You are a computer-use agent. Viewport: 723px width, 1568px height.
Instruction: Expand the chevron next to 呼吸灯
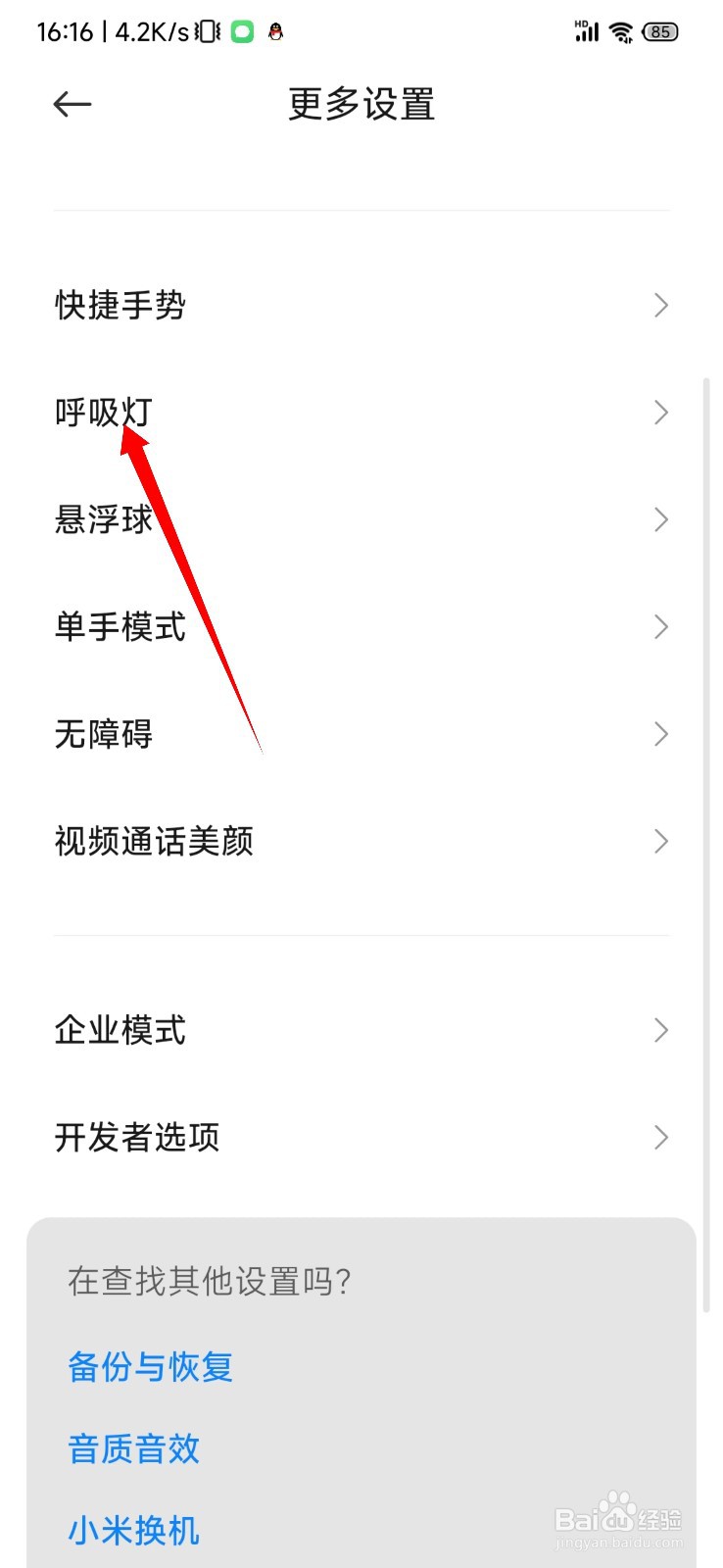pos(660,412)
